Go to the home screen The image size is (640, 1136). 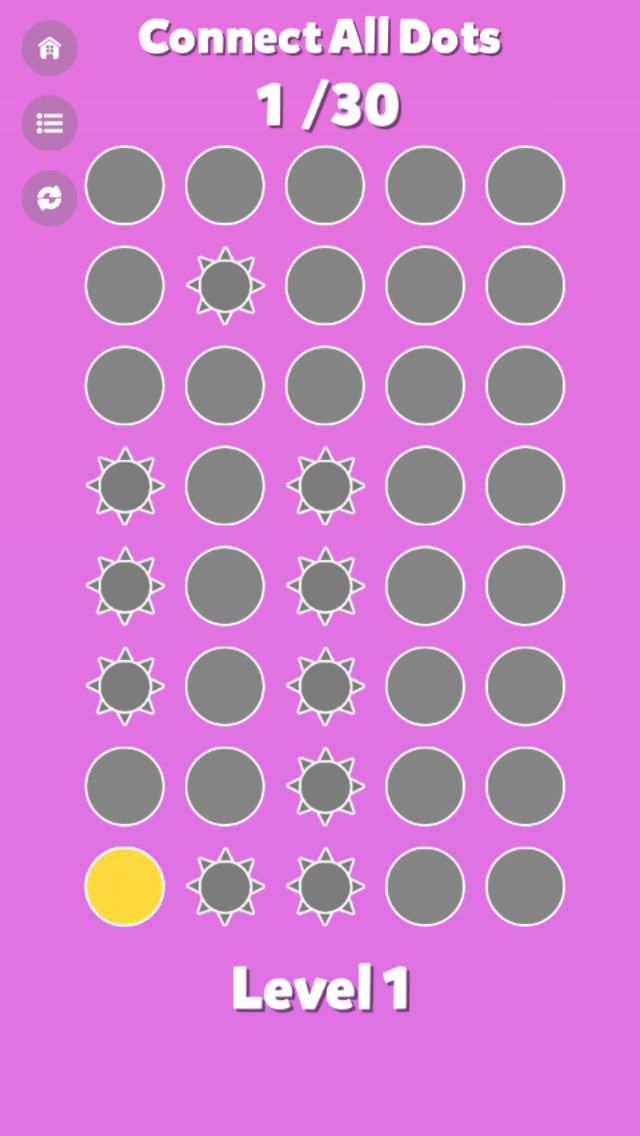pos(49,48)
